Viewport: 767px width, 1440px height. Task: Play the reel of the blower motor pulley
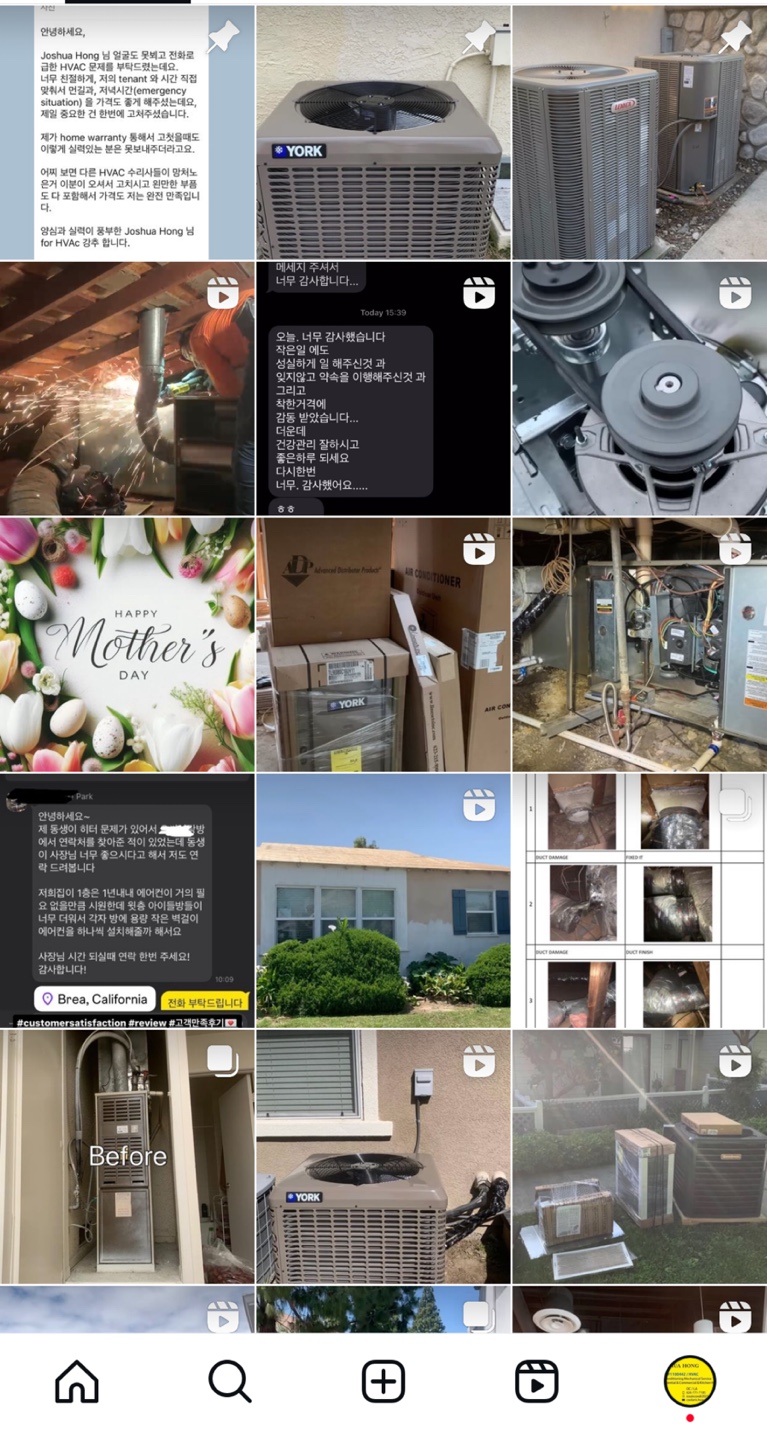click(x=639, y=388)
